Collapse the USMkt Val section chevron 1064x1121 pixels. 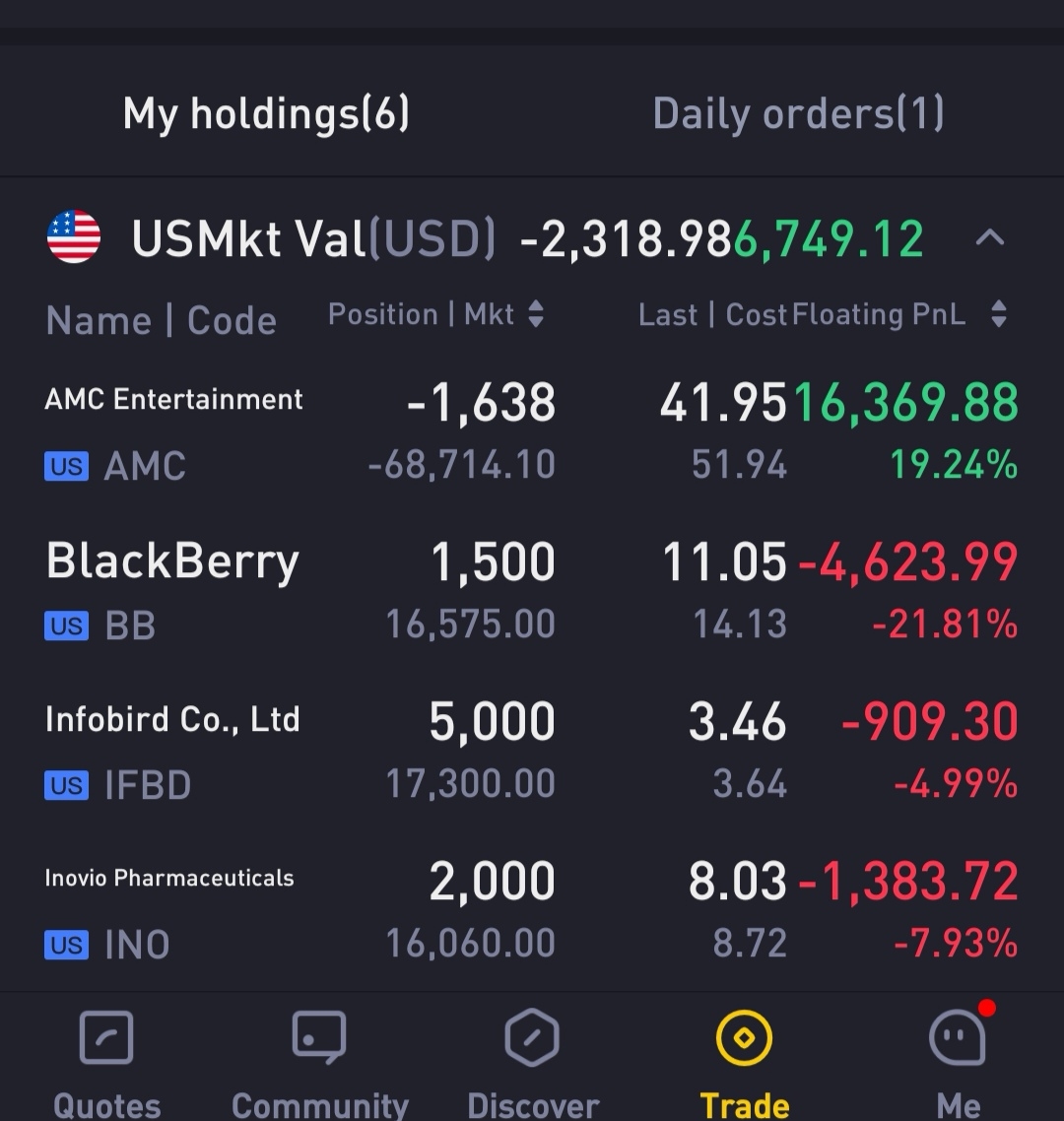989,238
